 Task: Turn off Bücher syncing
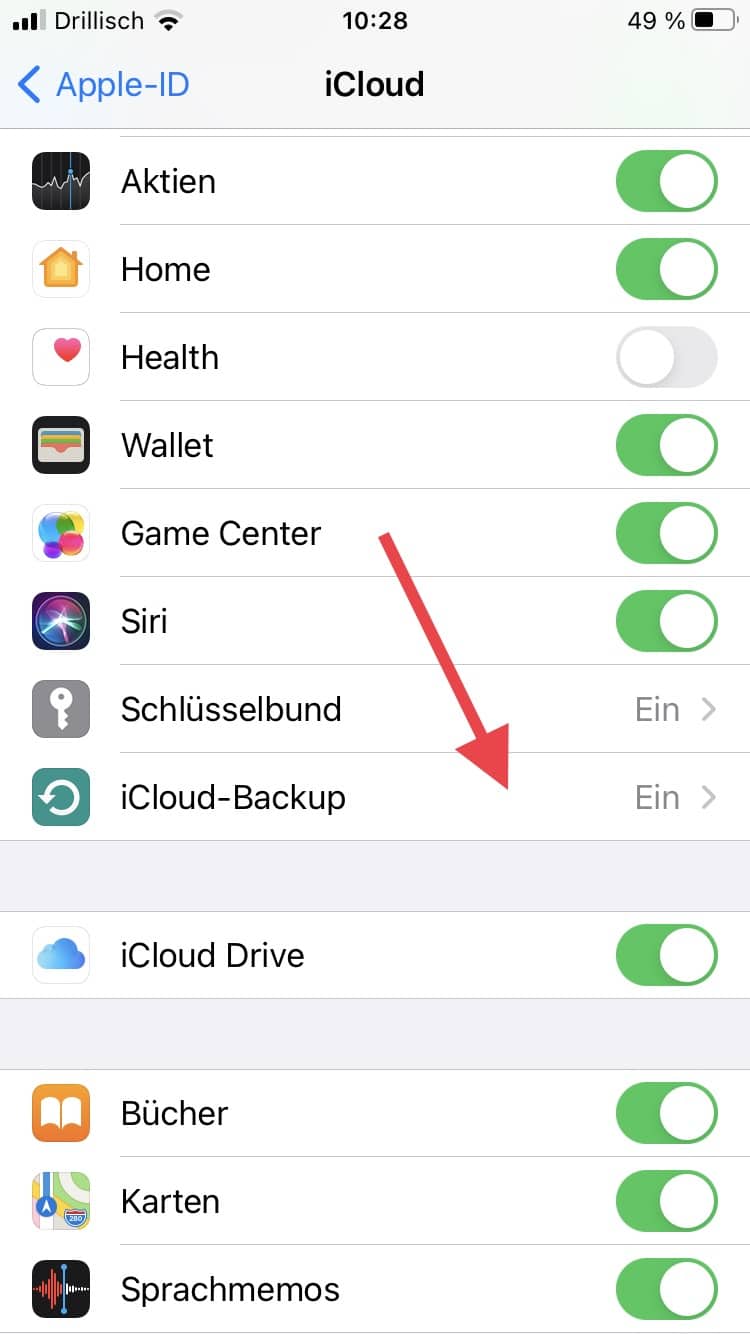point(666,1114)
